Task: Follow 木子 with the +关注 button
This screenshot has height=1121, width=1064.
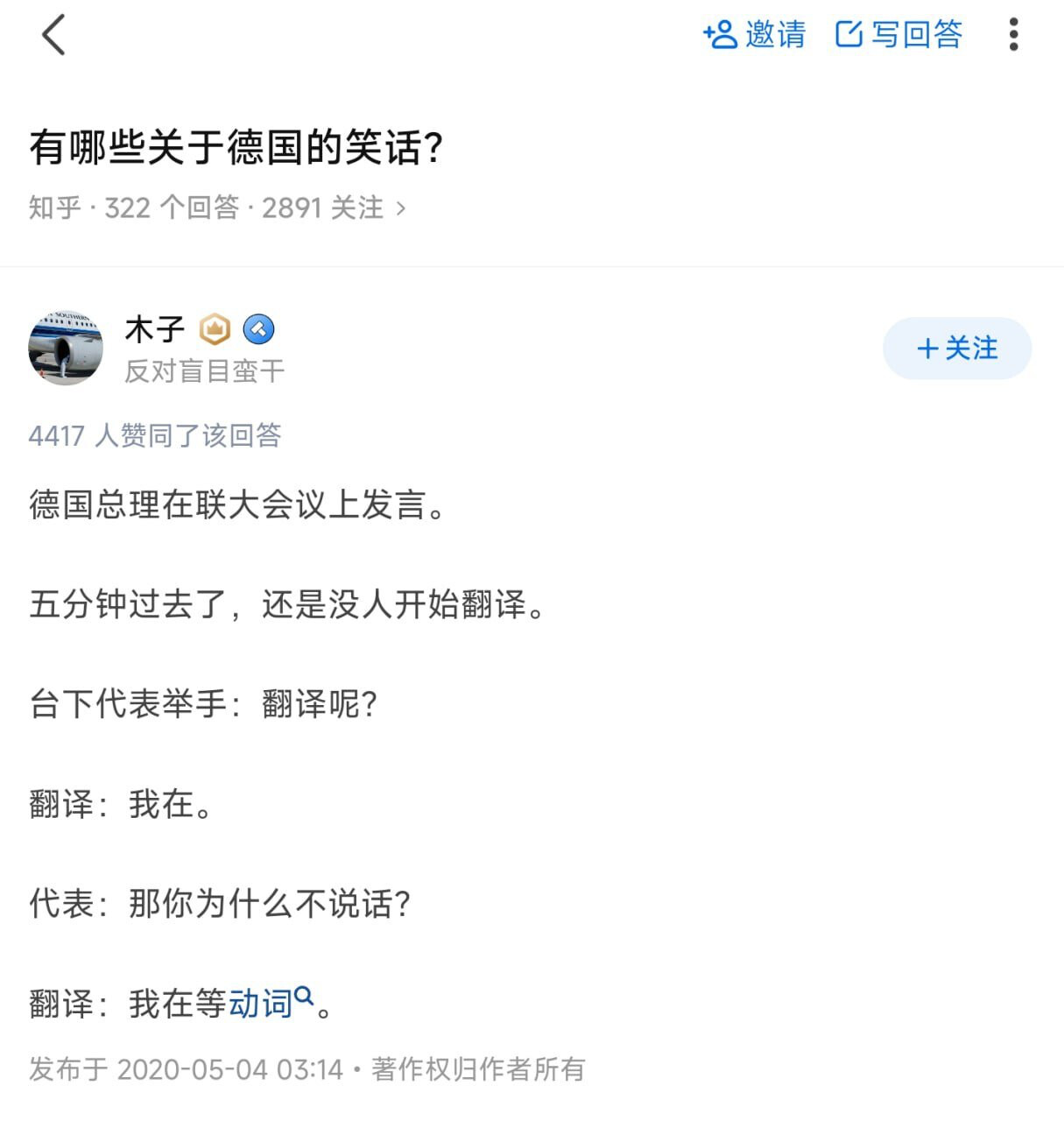Action: 956,349
